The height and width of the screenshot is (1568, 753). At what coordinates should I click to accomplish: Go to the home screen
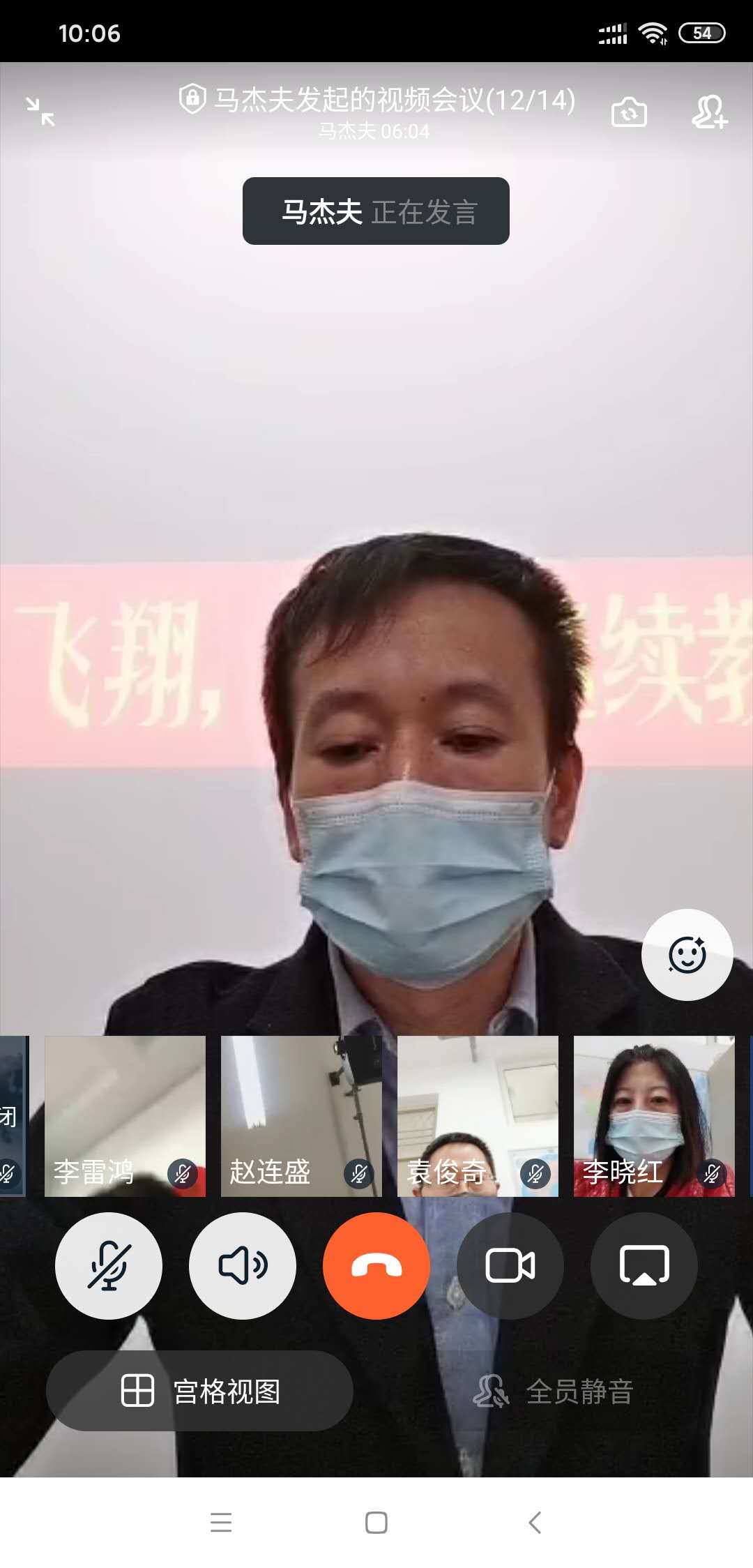tap(376, 1522)
